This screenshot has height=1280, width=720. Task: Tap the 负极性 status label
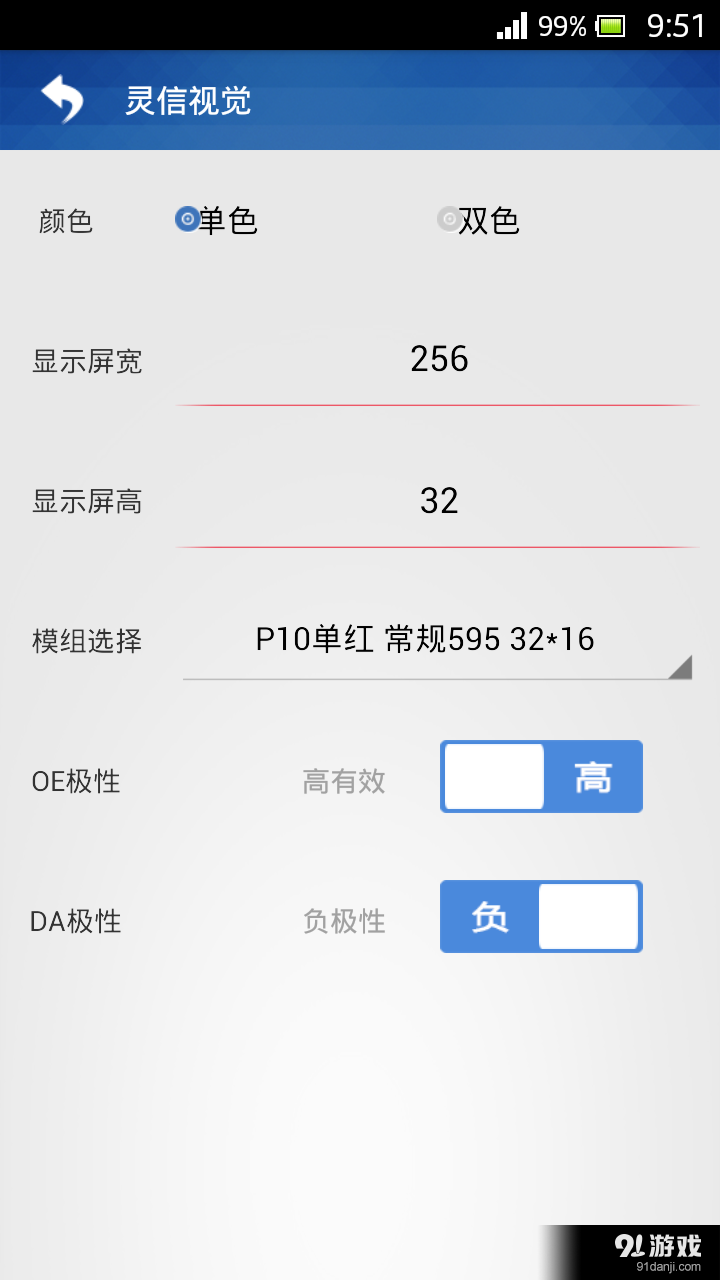(344, 920)
